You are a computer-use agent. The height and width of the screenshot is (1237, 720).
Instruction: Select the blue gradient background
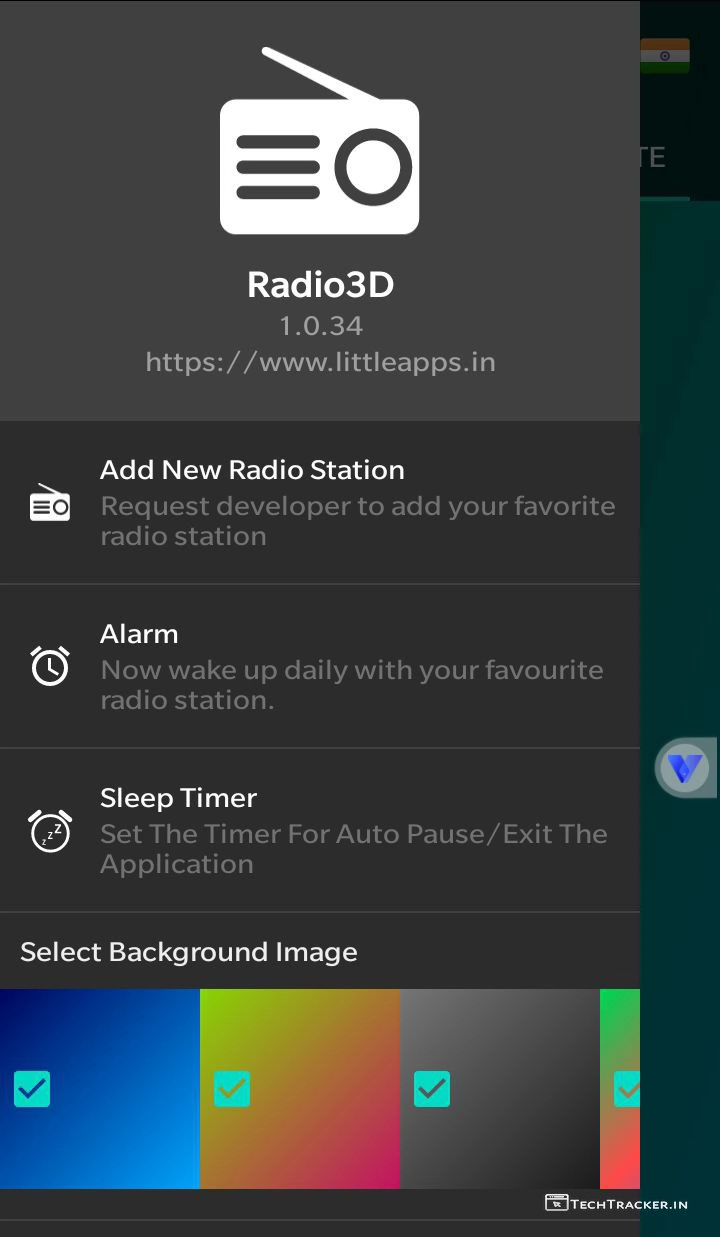(x=100, y=1088)
